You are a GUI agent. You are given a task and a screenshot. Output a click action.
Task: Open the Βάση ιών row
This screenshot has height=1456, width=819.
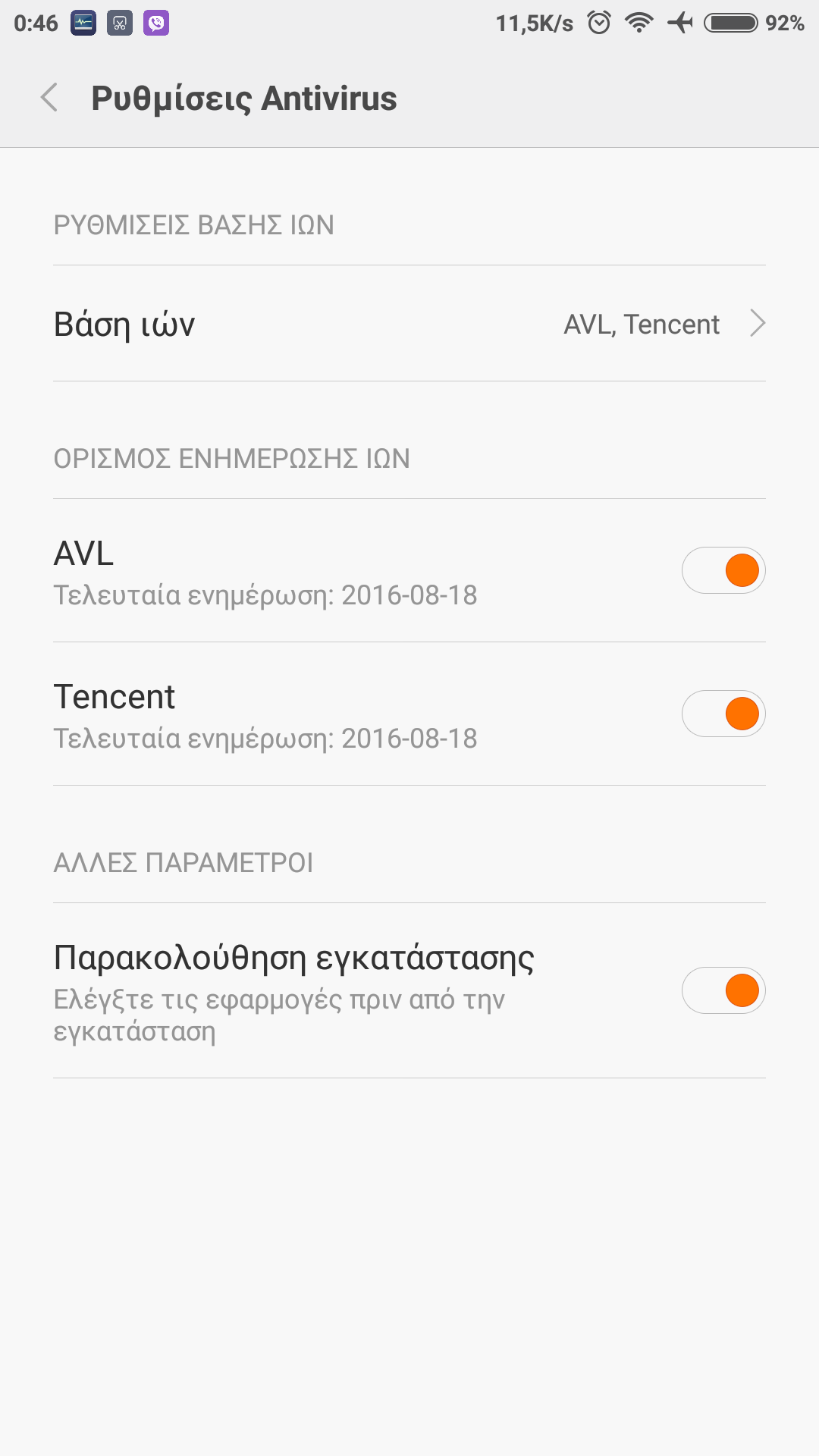click(x=409, y=324)
